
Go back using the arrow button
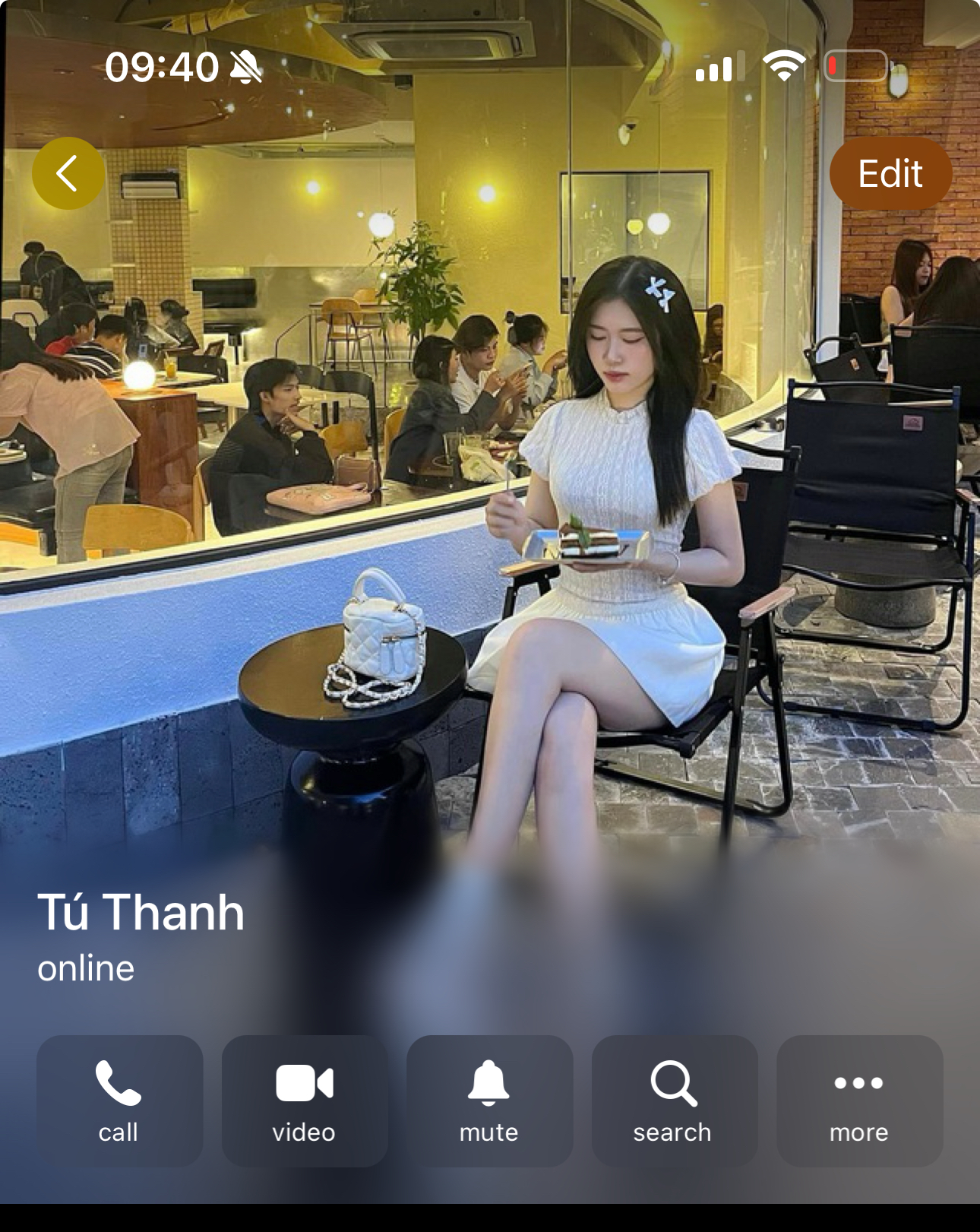click(x=68, y=173)
